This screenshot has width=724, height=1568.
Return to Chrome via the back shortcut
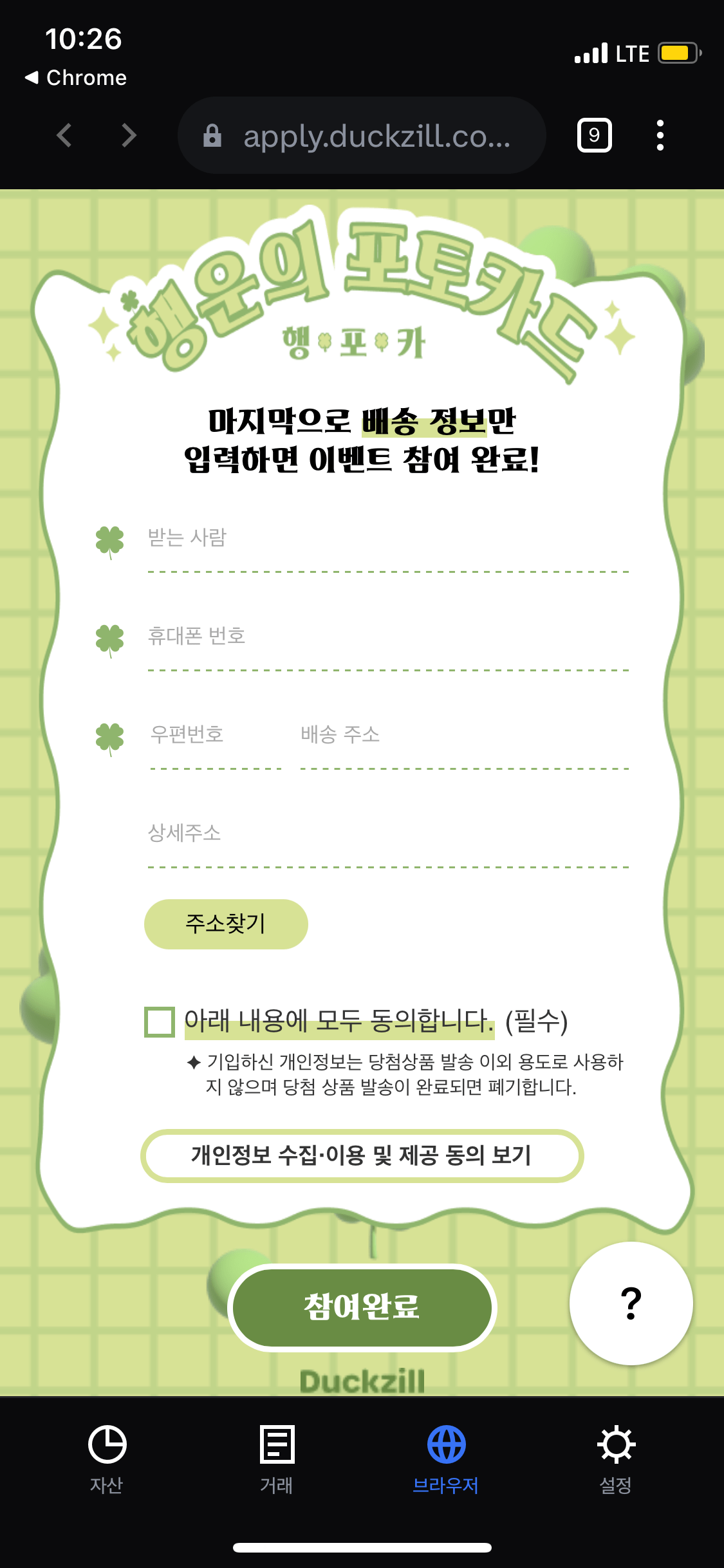pos(76,78)
